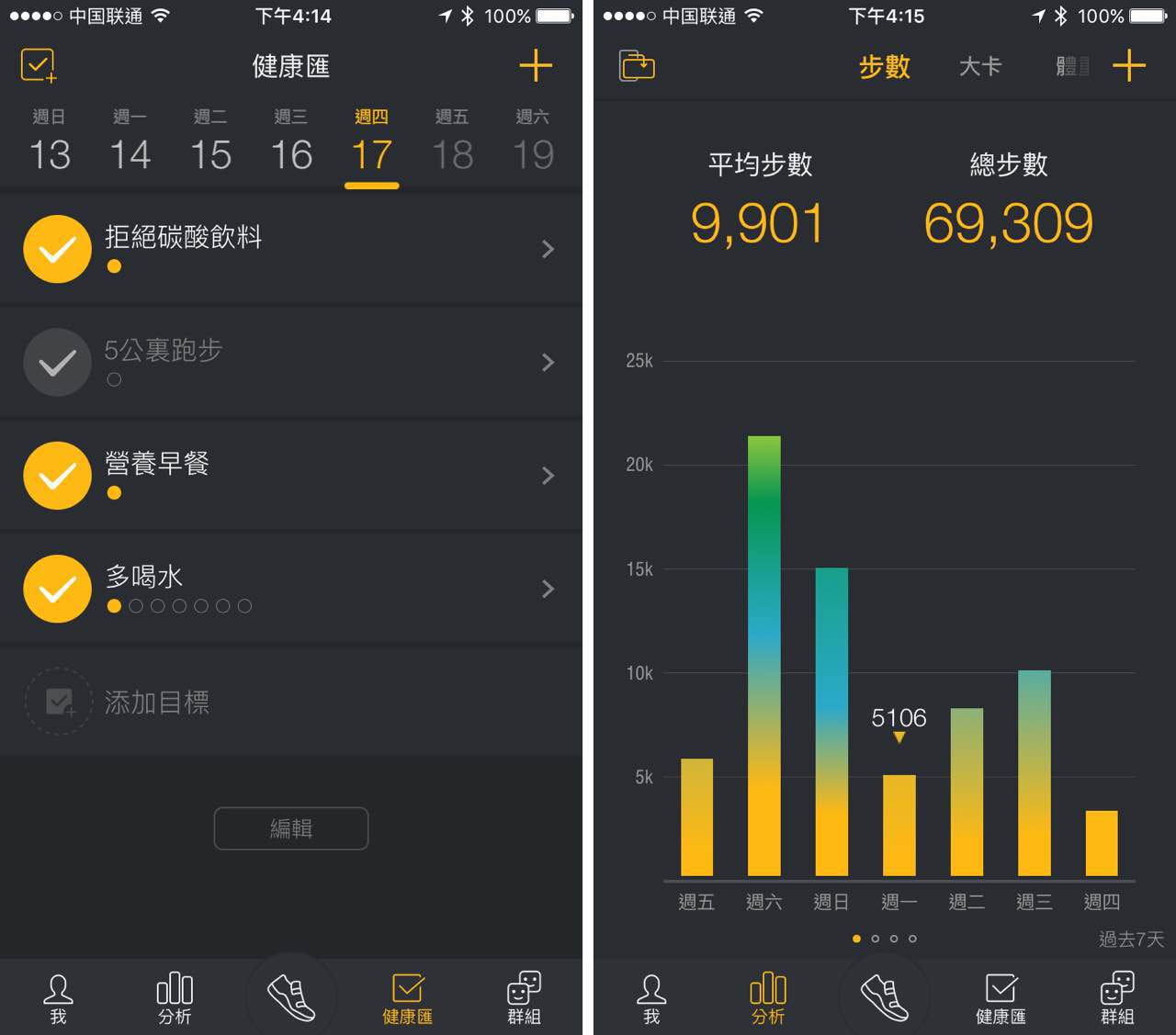Tap 添加目標 to add a goal
1176x1035 pixels.
coord(156,703)
